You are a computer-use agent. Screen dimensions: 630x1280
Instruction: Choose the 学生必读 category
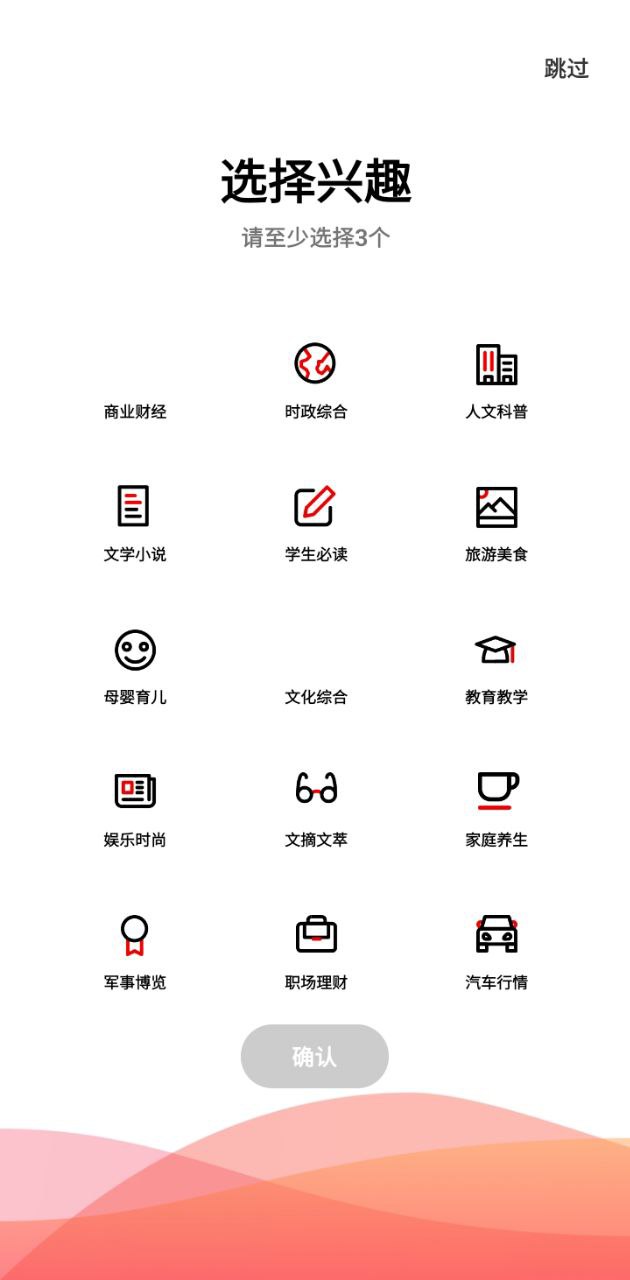pyautogui.click(x=315, y=523)
